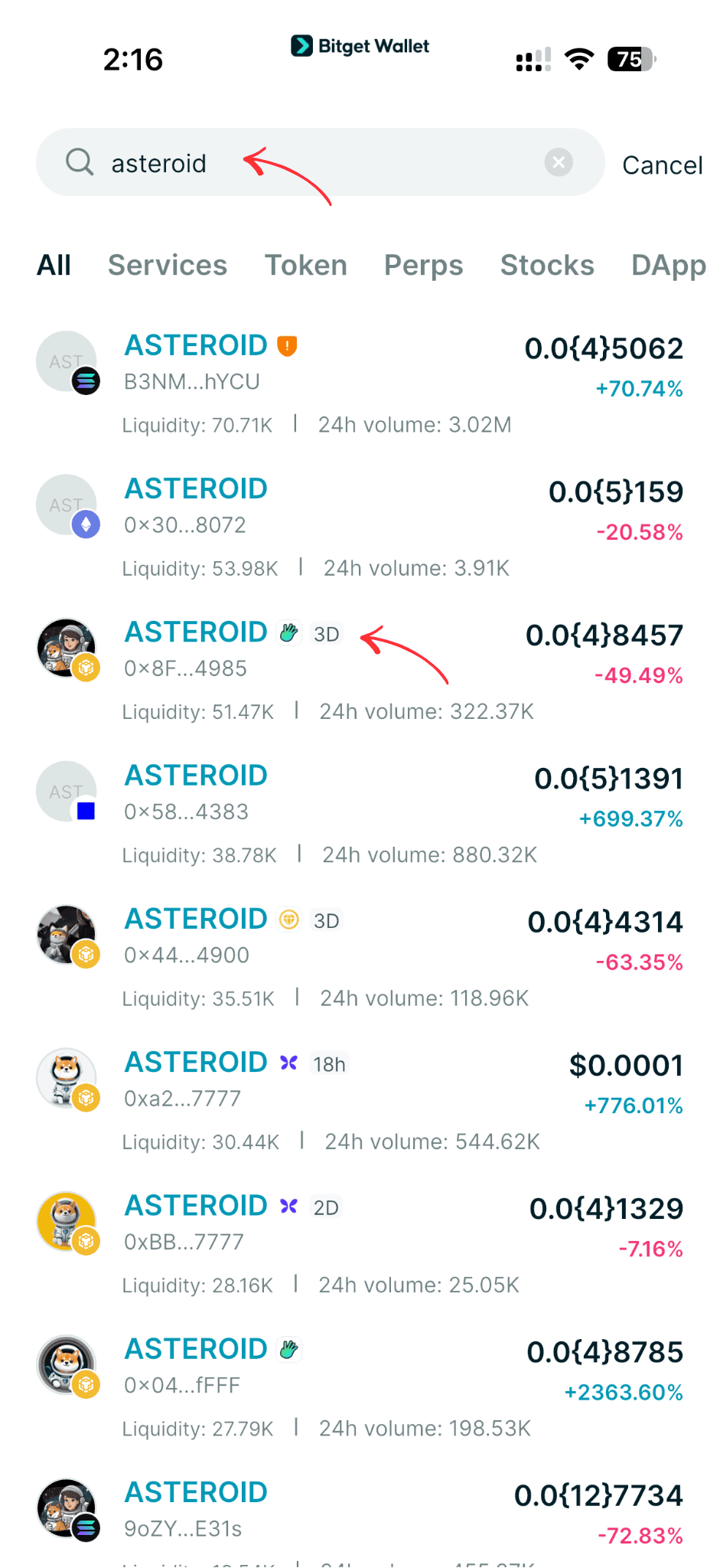
Task: Expand the DApp category at the filter row's end
Action: pyautogui.click(x=669, y=265)
